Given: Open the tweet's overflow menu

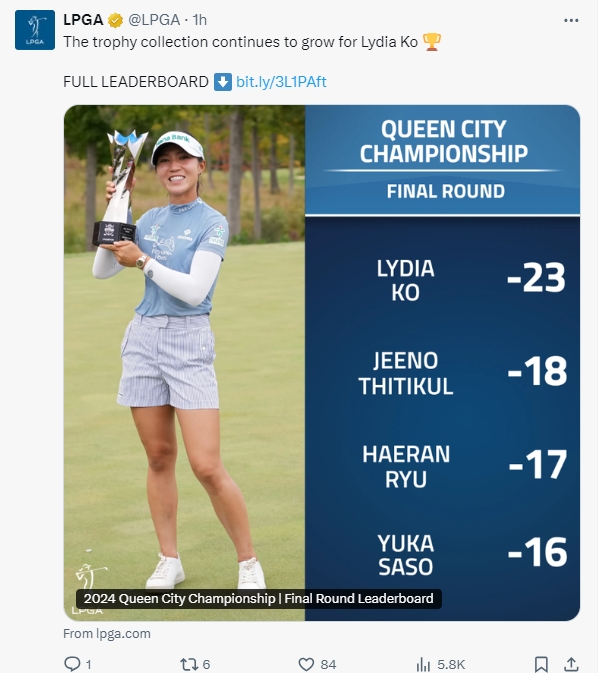Looking at the screenshot, I should point(571,20).
